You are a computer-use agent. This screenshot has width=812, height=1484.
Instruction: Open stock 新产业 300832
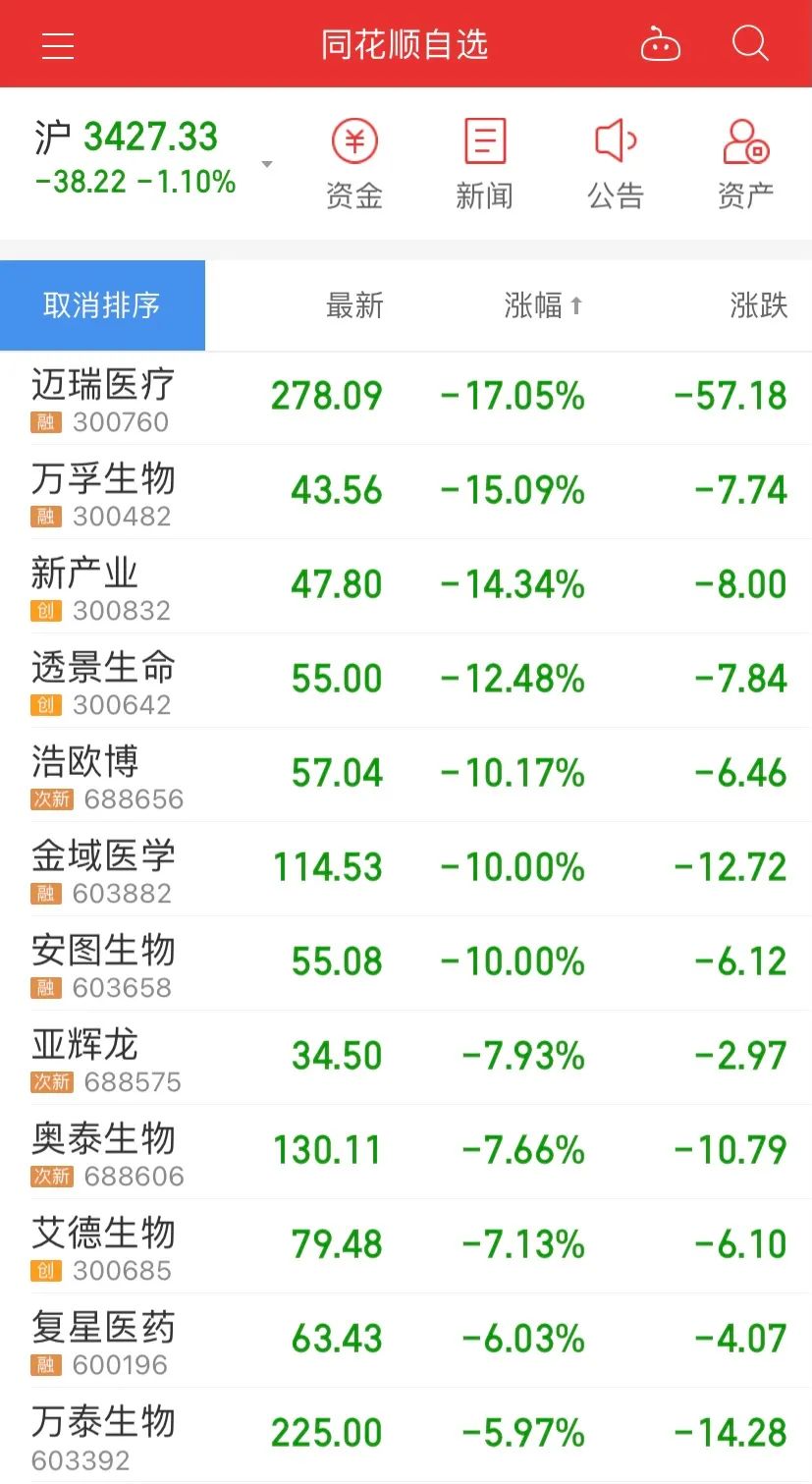[x=406, y=586]
